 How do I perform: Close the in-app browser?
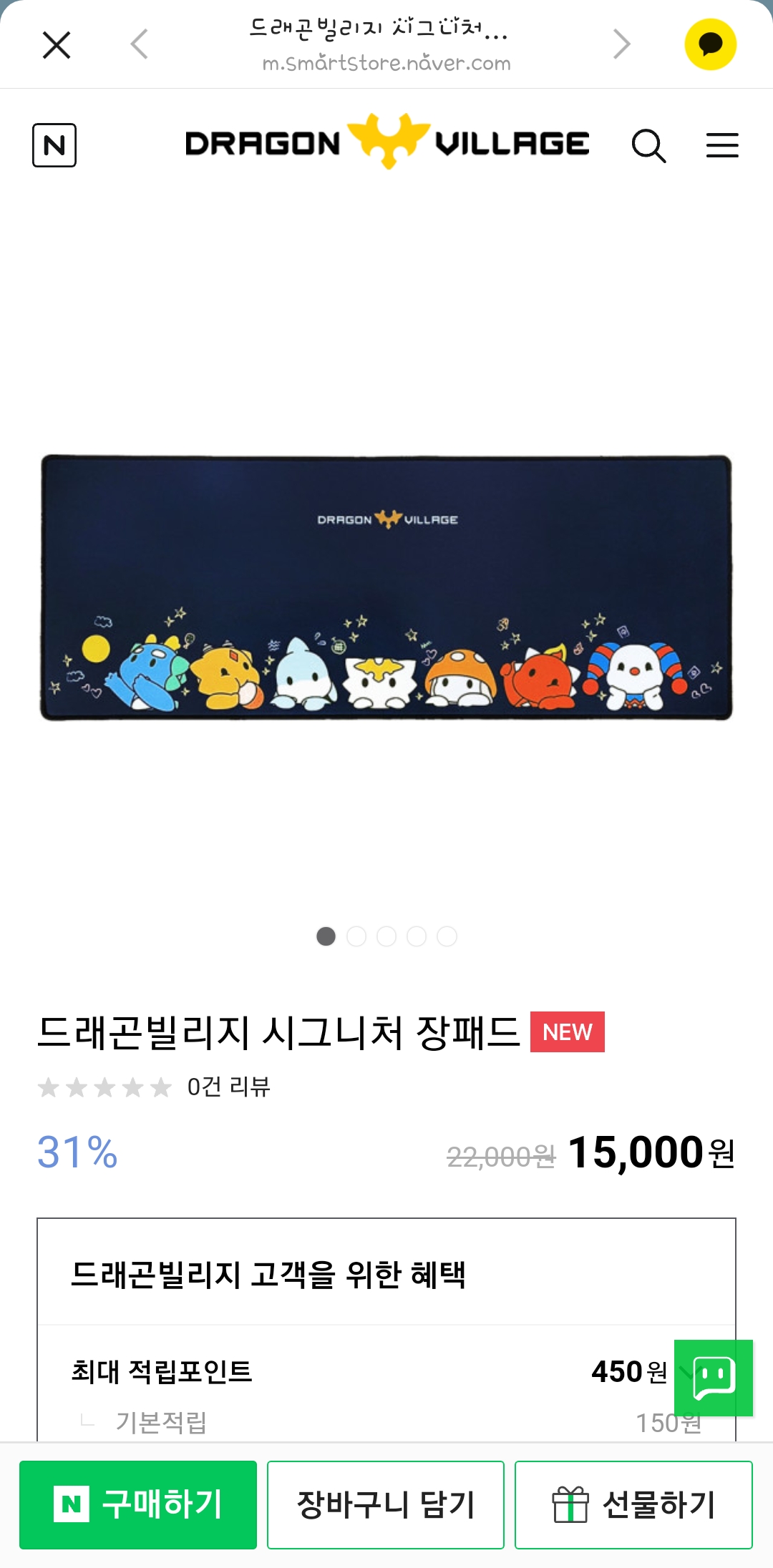57,45
